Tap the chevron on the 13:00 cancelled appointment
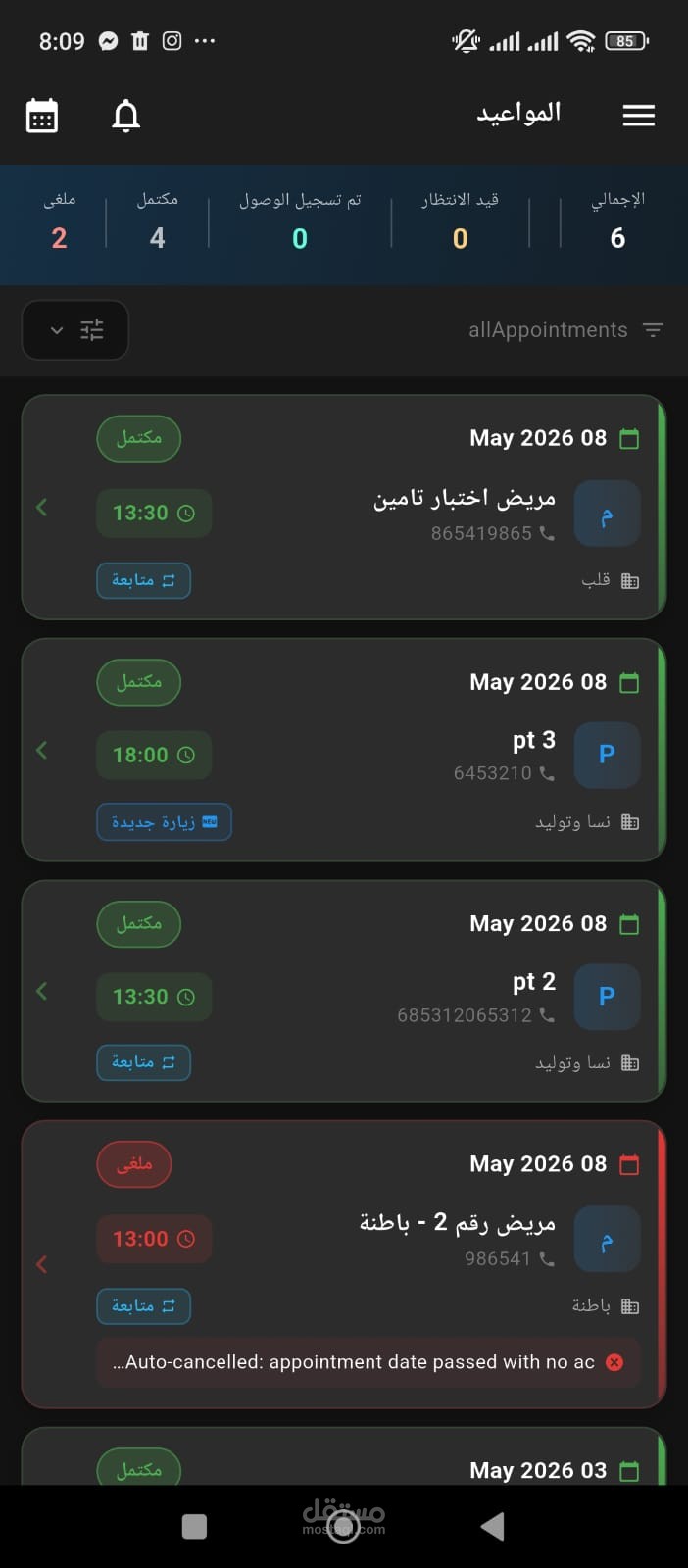Viewport: 688px width, 1568px height. (41, 1264)
